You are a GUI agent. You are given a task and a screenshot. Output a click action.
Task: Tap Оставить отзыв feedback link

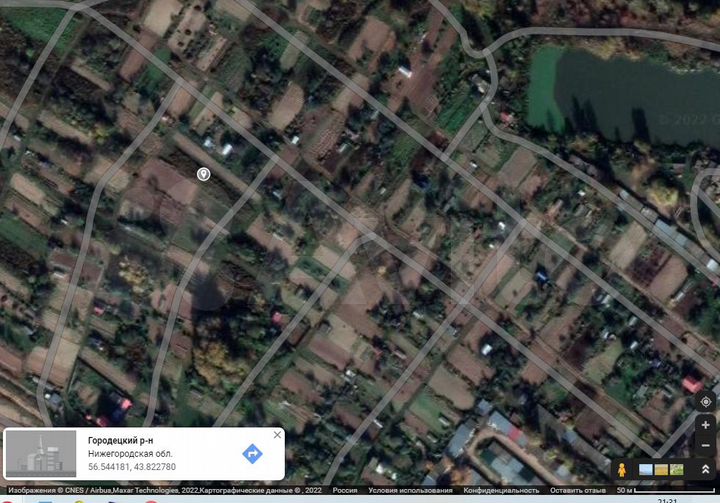pos(576,491)
